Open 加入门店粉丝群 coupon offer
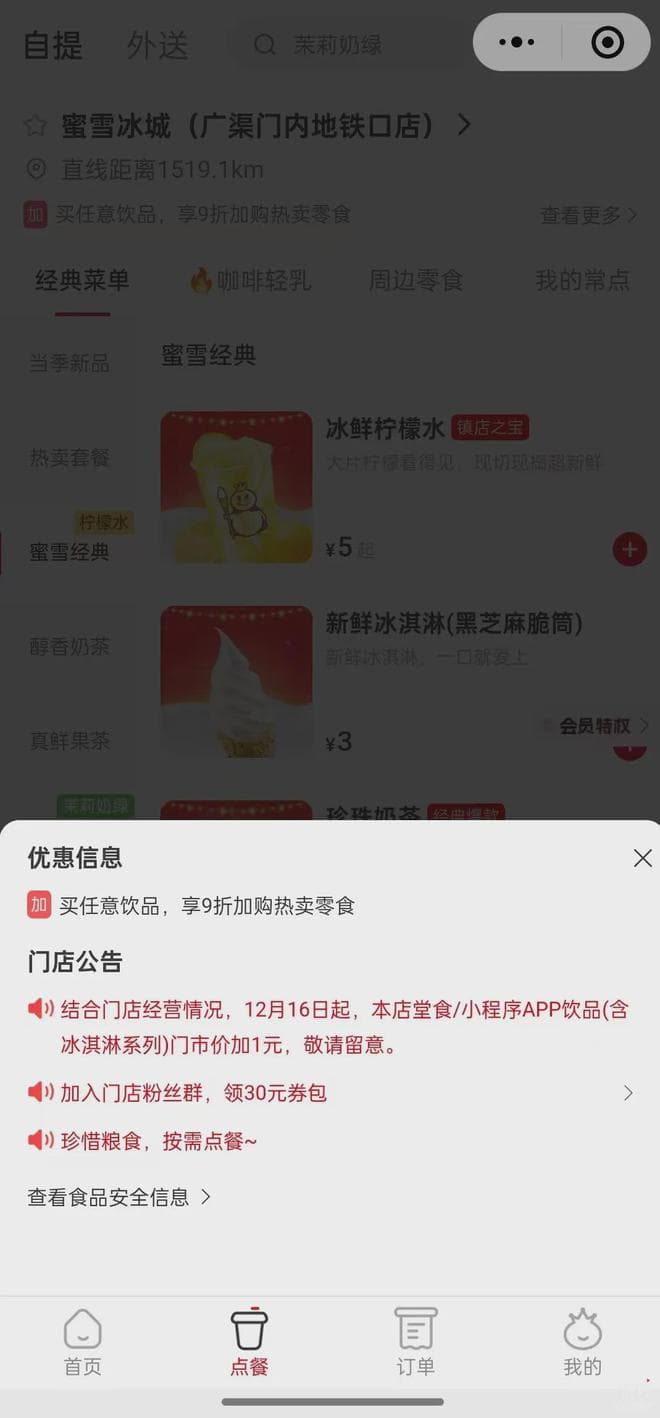This screenshot has width=660, height=1418. [x=330, y=1093]
